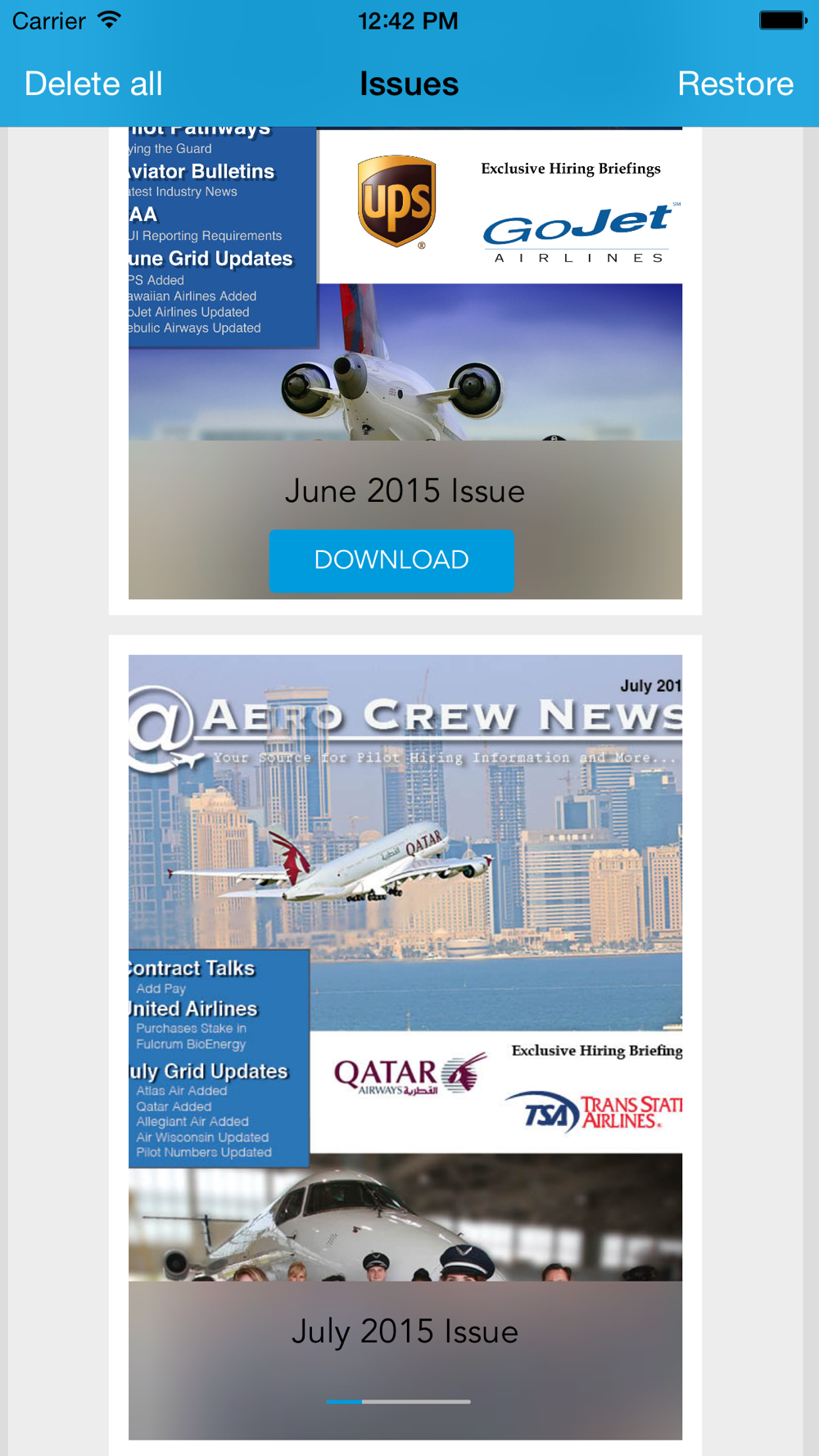Screen dimensions: 819x1456
Task: Open the July 2015 Issue cover
Action: tap(405, 966)
